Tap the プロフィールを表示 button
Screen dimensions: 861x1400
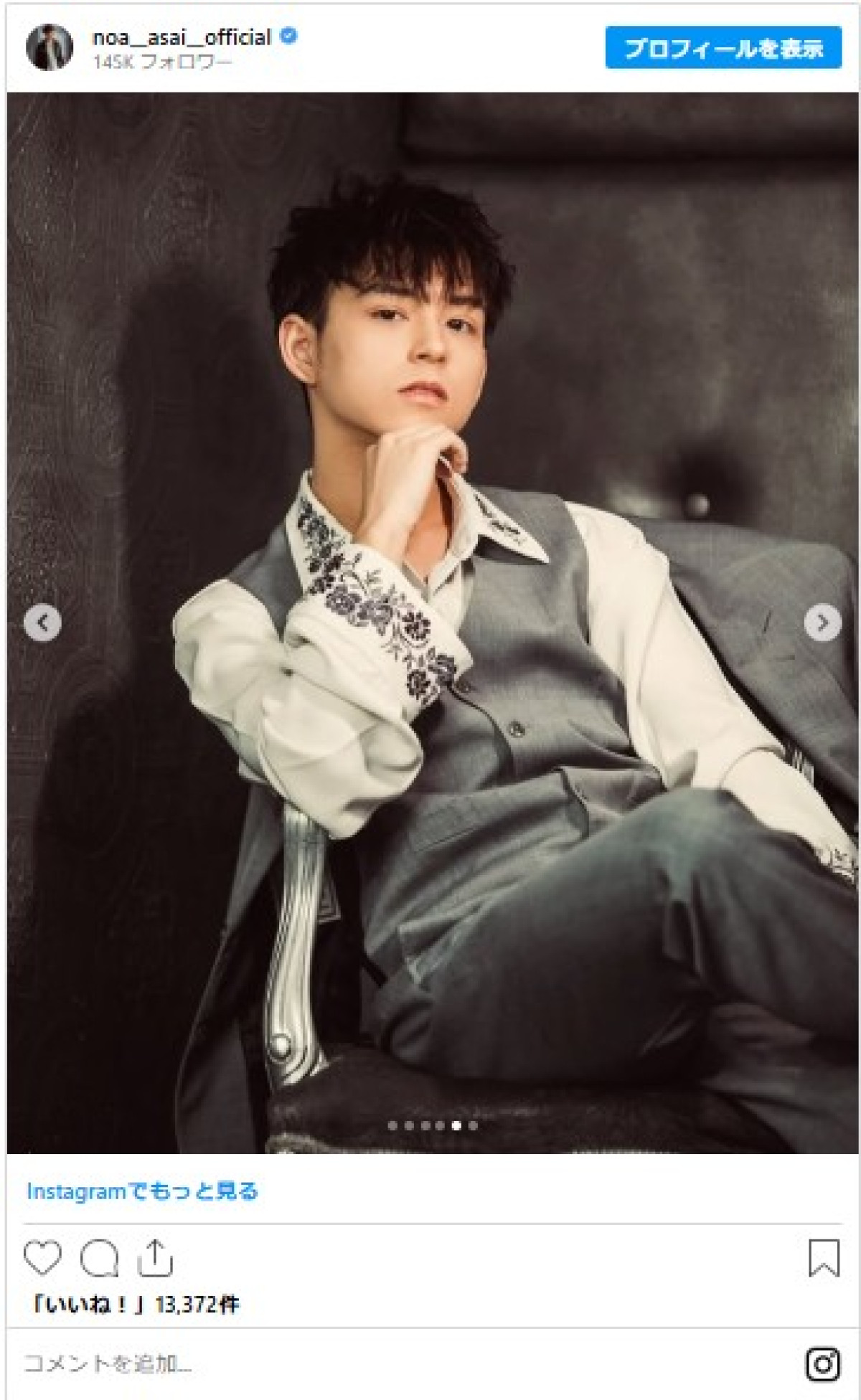click(x=723, y=48)
